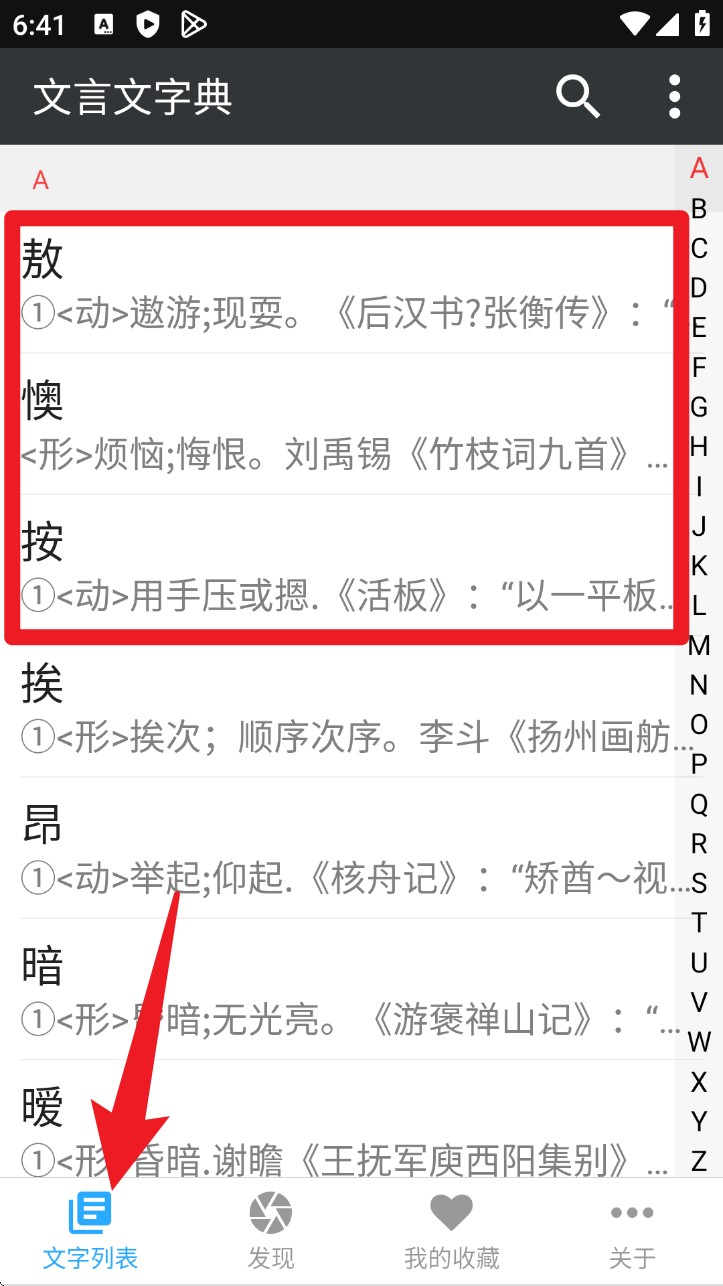Open the three-dot overflow menu
Screen dimensions: 723x1286
[x=675, y=97]
